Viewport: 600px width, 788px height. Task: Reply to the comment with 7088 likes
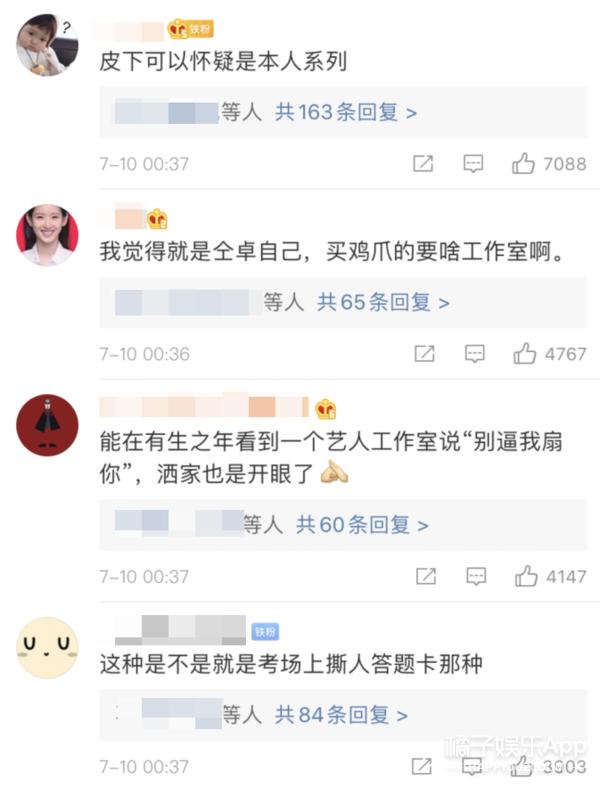pyautogui.click(x=474, y=164)
